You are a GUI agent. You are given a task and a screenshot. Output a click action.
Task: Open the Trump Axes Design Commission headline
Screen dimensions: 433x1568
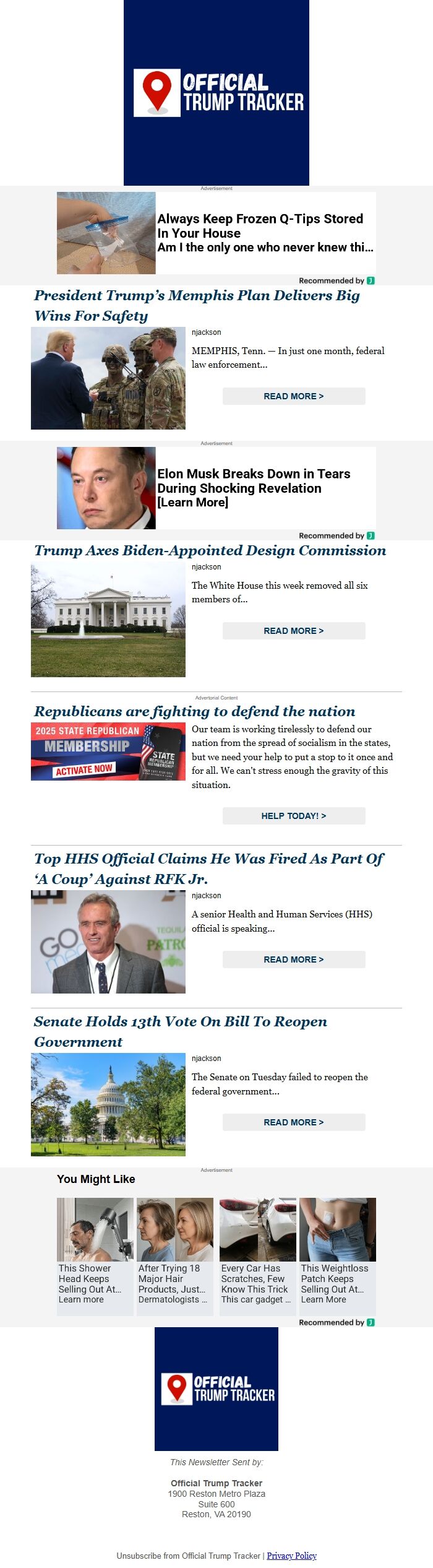[210, 550]
